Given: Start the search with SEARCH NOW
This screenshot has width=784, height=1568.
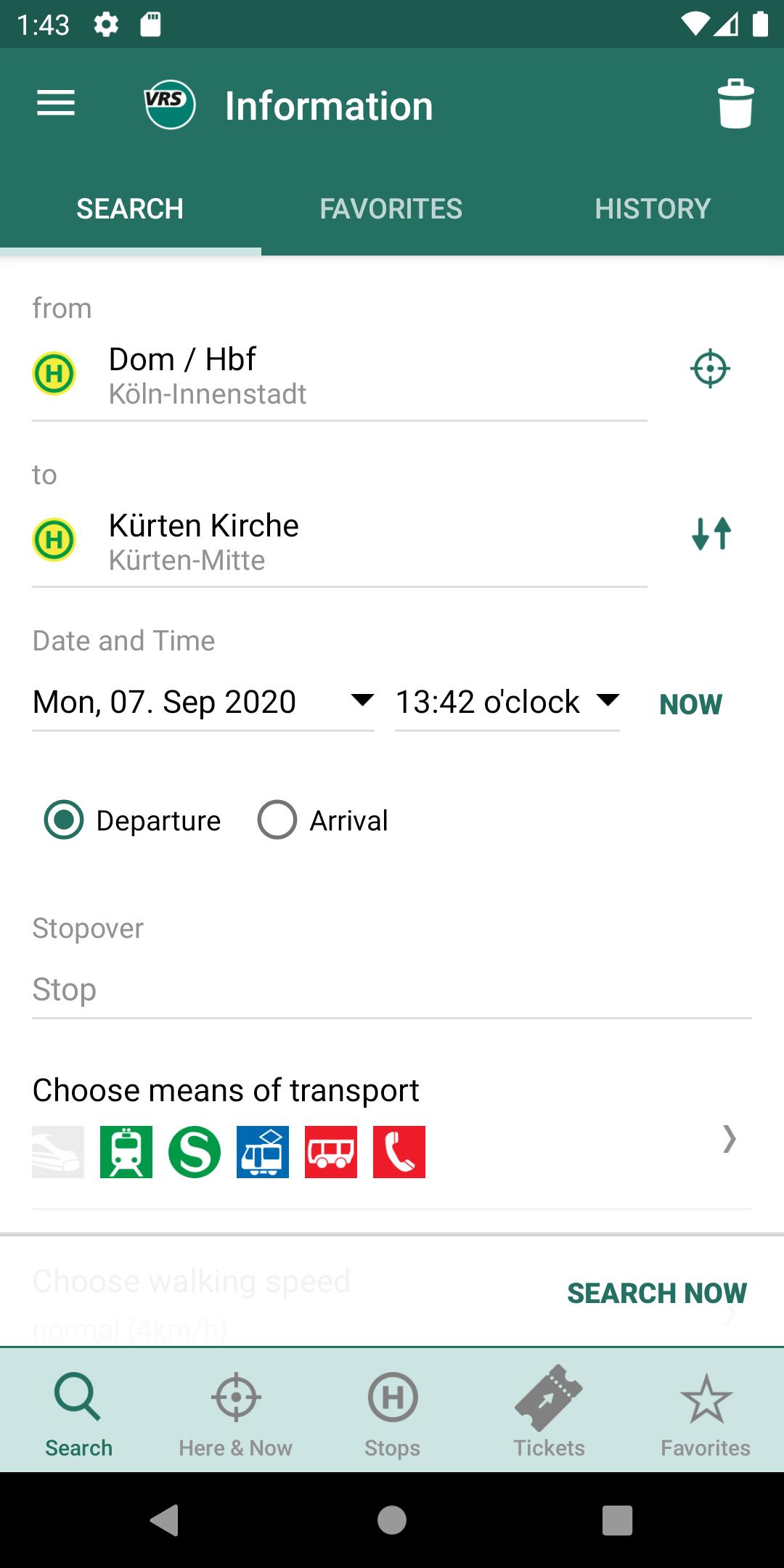Looking at the screenshot, I should click(657, 1294).
